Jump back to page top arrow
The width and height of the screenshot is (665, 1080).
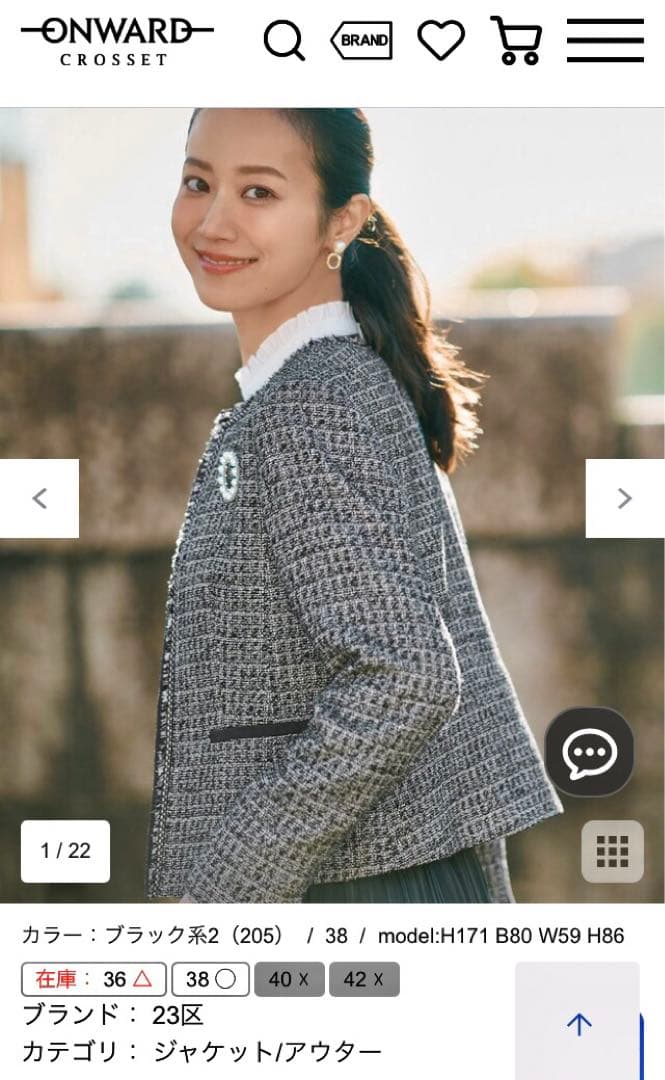click(578, 1023)
